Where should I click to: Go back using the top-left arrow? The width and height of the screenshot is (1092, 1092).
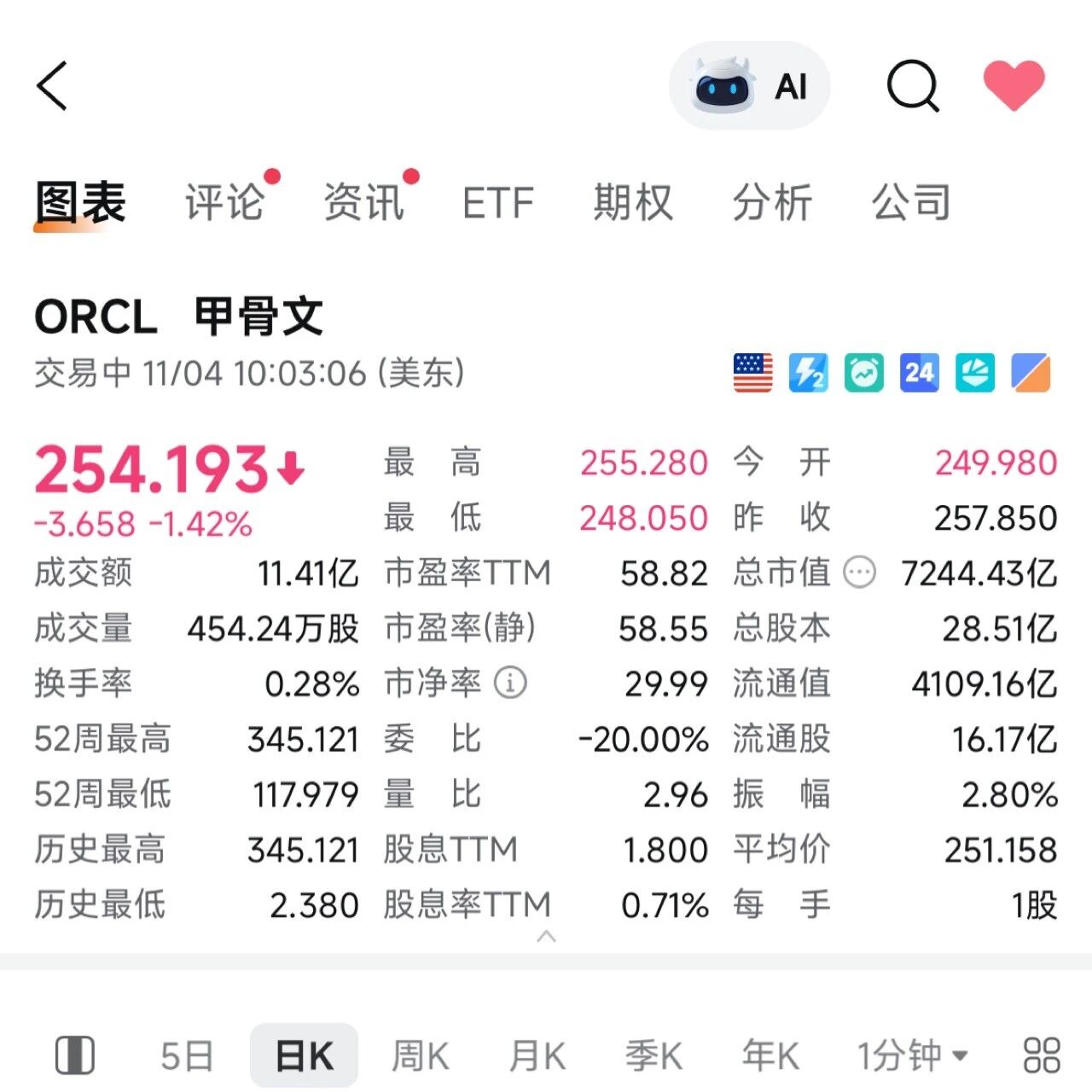click(52, 85)
